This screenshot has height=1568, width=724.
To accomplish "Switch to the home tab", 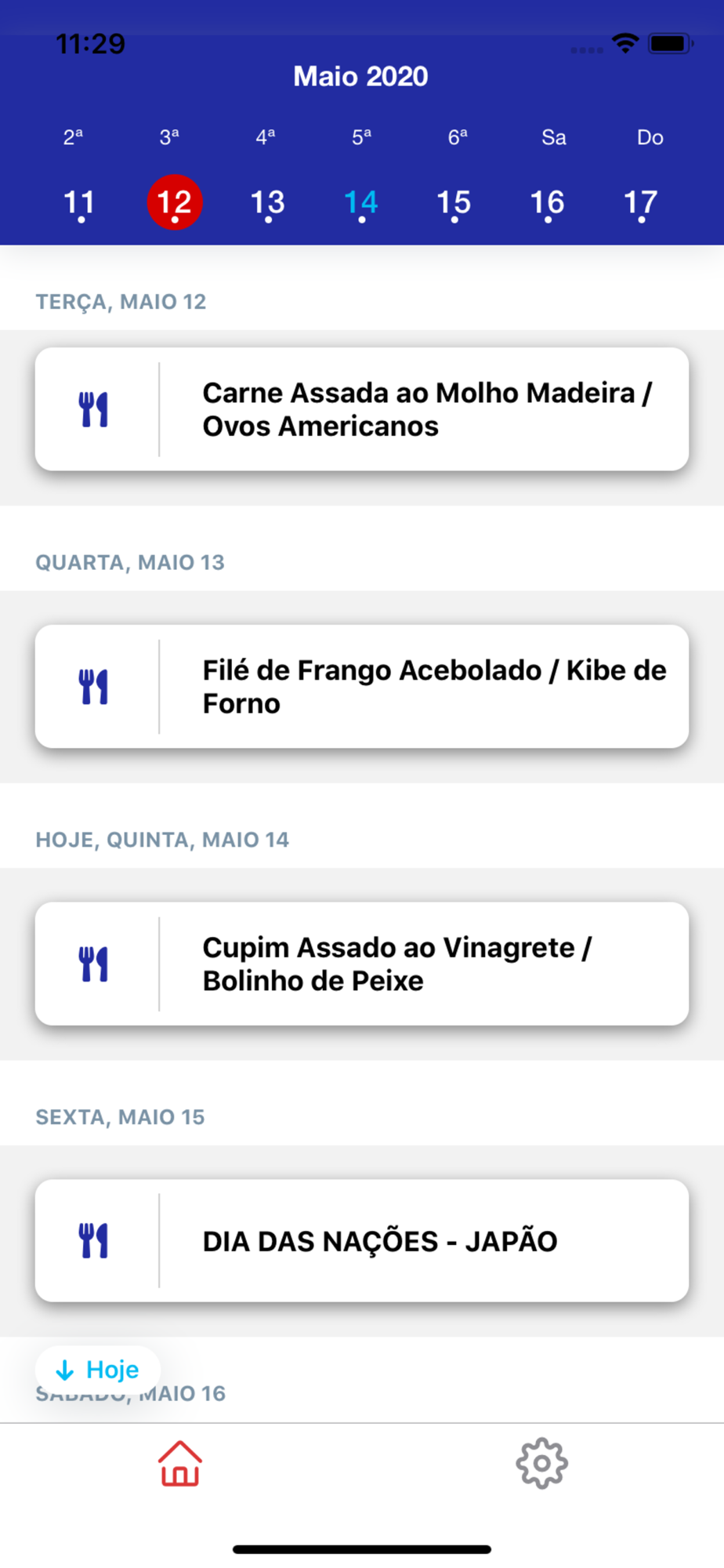I will [180, 1463].
